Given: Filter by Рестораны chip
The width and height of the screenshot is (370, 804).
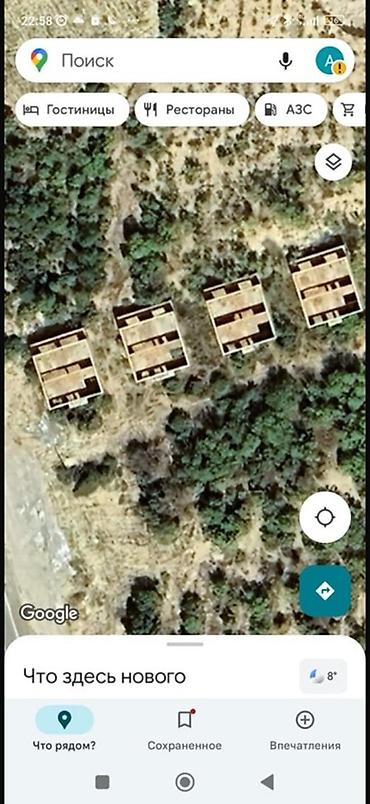Looking at the screenshot, I should click(192, 110).
